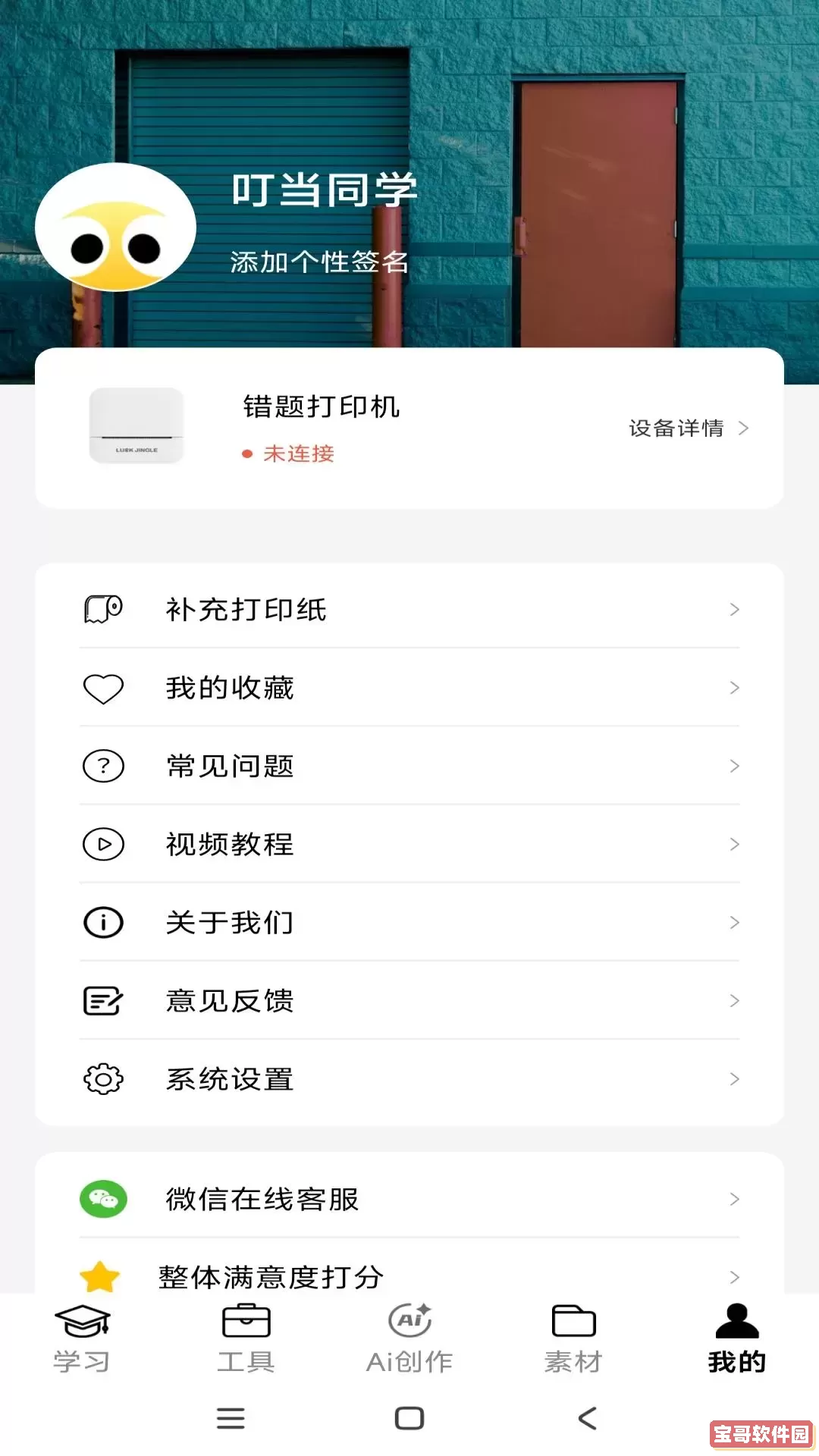Select the question mark icon for 常见问题

tap(102, 766)
